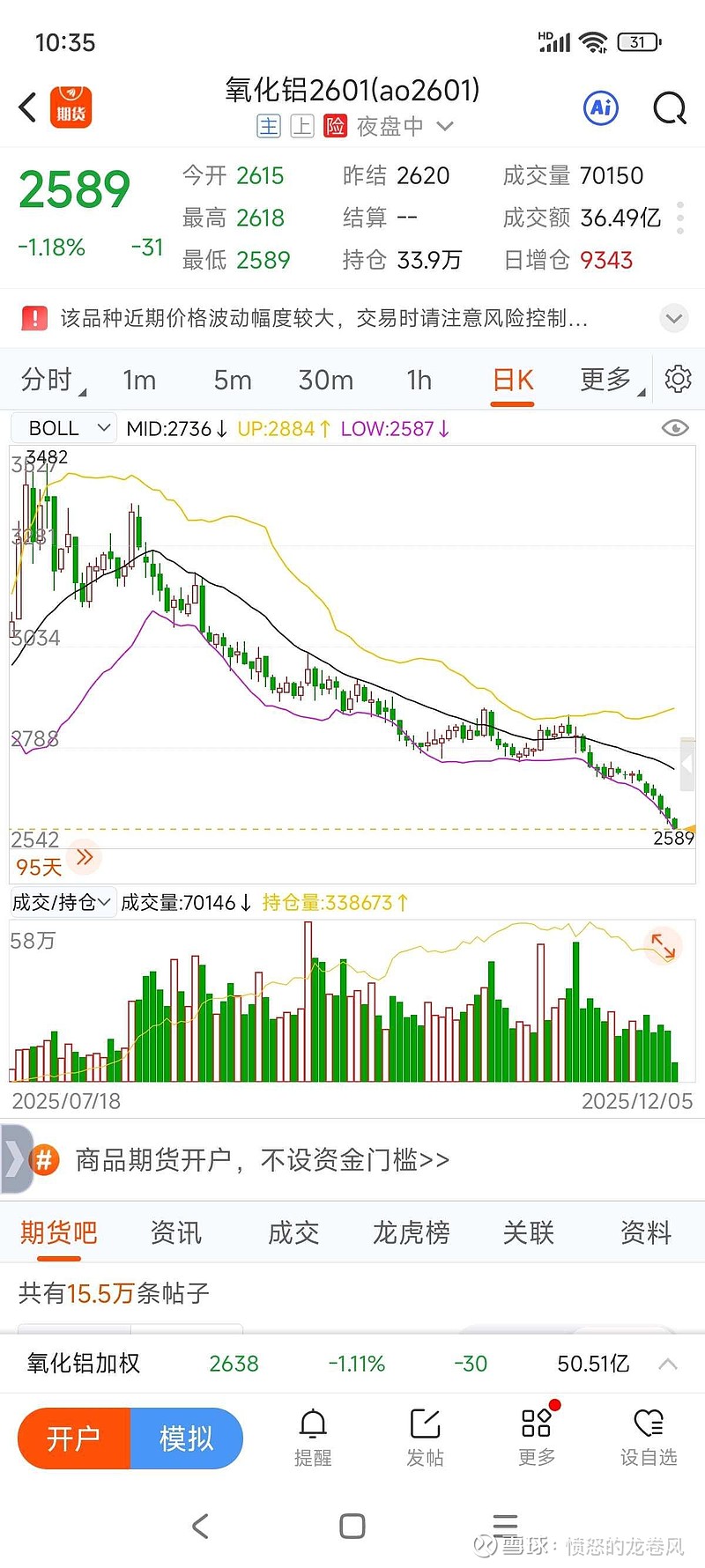Open the 成交/持仓 volume dropdown

coord(60,902)
